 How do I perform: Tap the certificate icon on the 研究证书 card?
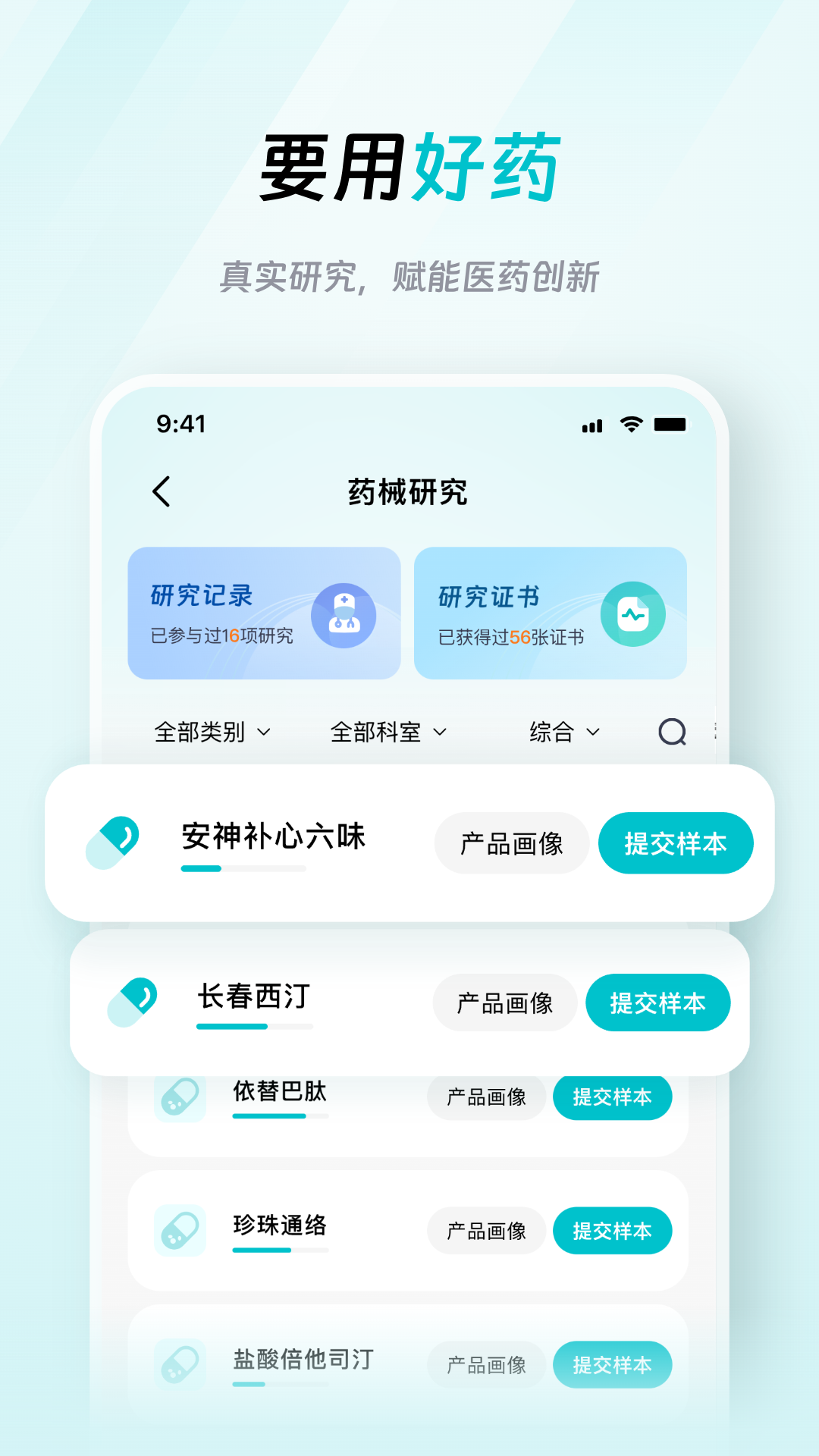[x=633, y=613]
